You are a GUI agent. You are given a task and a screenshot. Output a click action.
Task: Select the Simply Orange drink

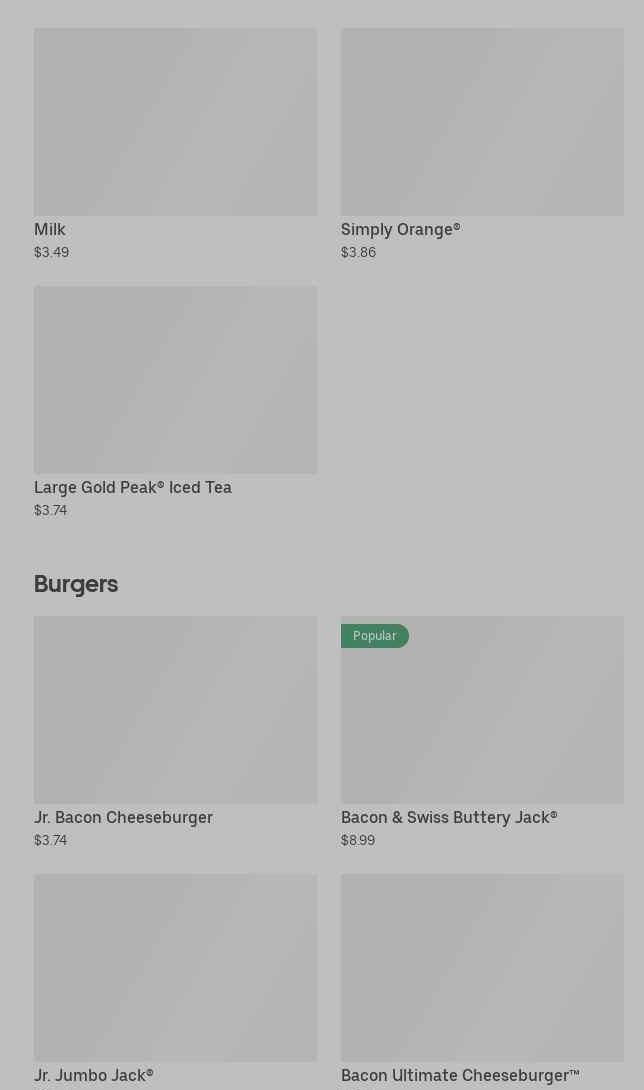click(482, 144)
